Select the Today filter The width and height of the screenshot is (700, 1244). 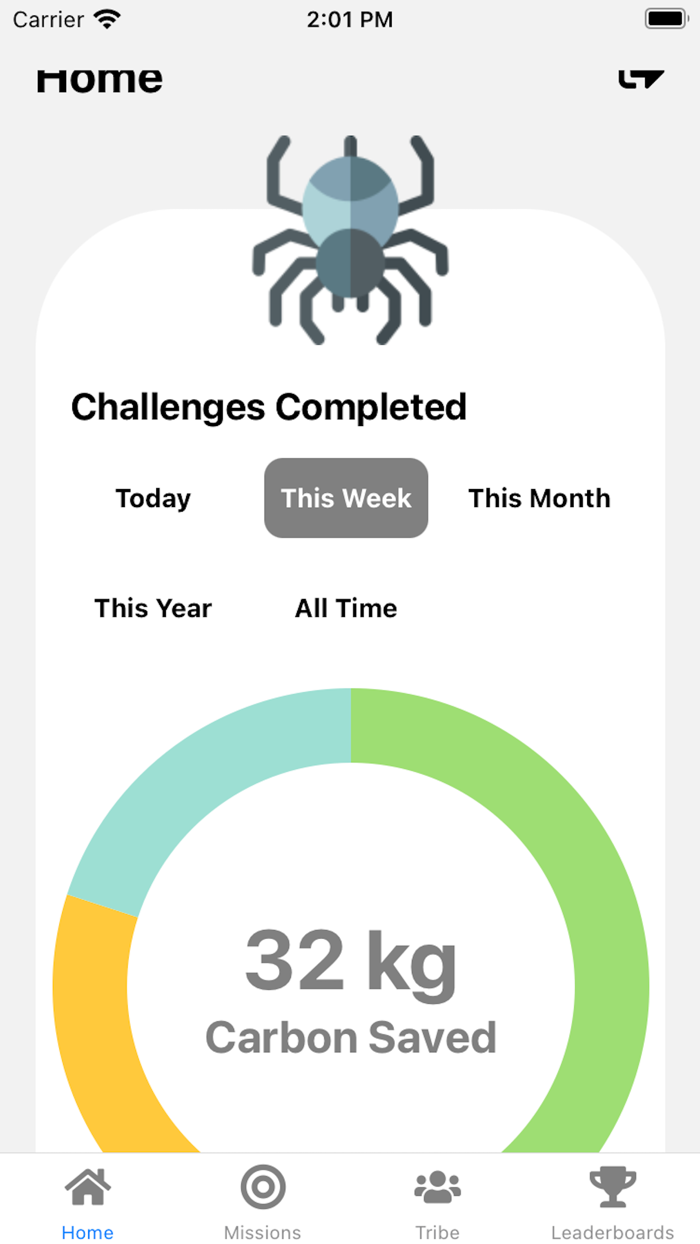tap(153, 498)
